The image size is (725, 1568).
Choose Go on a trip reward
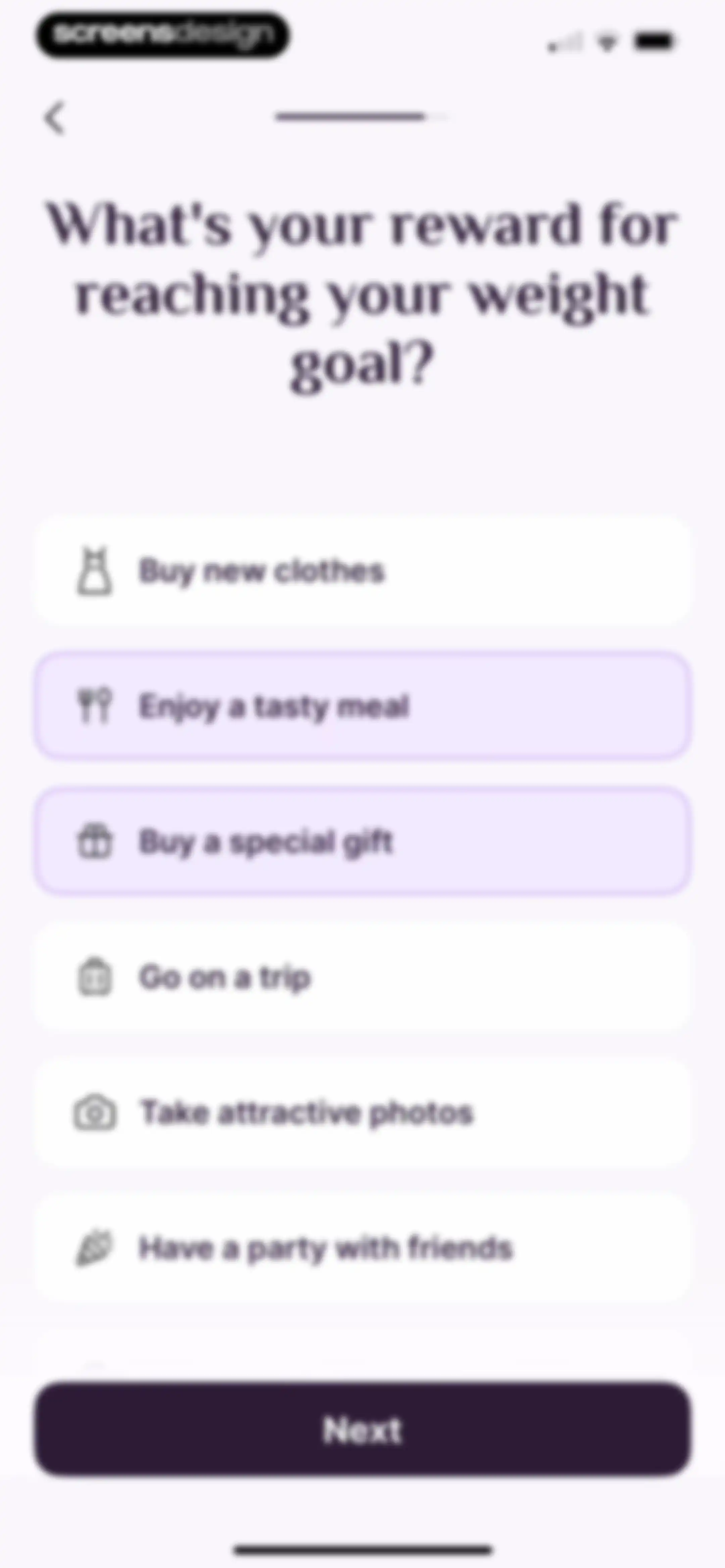[362, 977]
